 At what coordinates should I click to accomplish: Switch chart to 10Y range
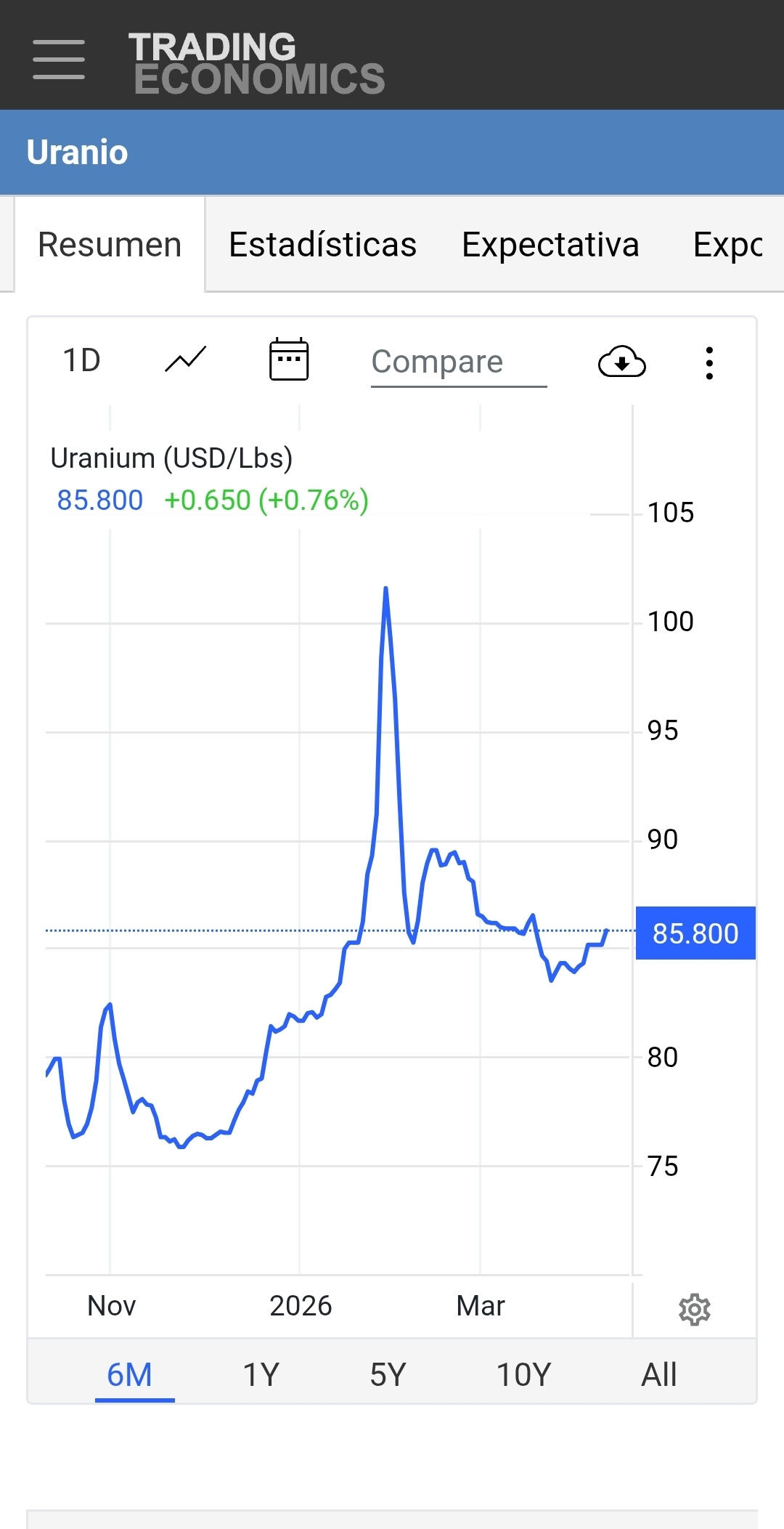click(523, 1374)
